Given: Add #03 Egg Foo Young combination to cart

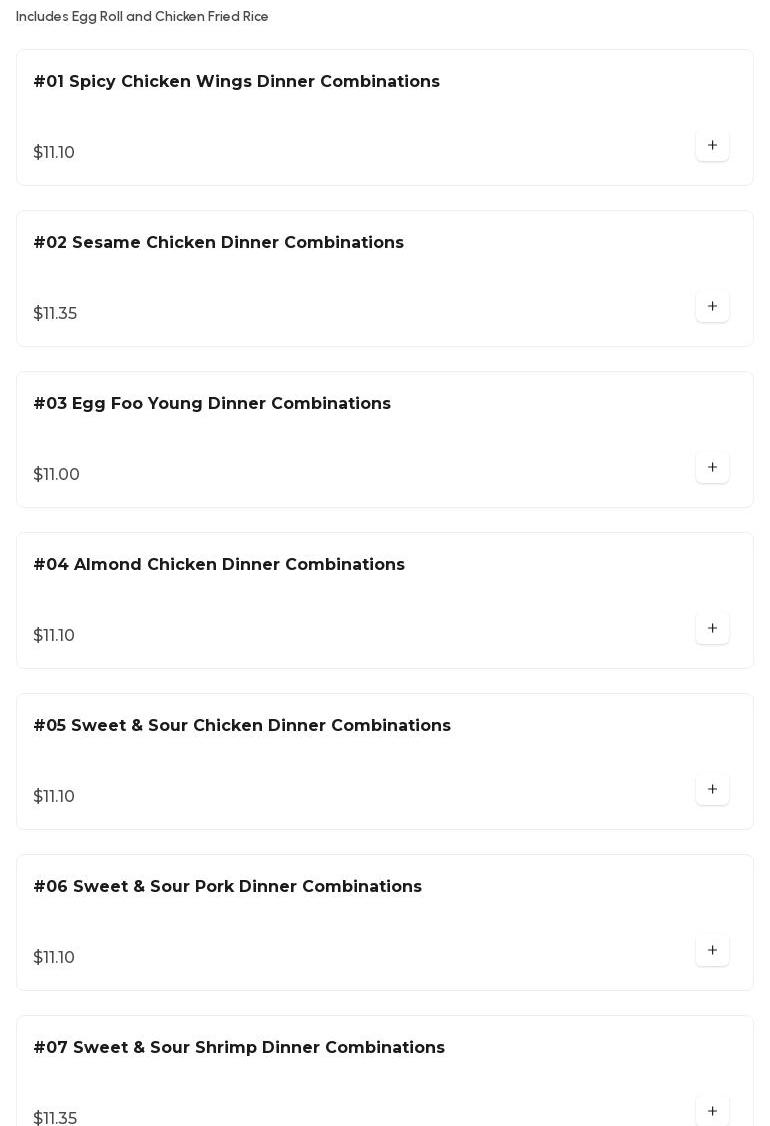Looking at the screenshot, I should 712,468.
